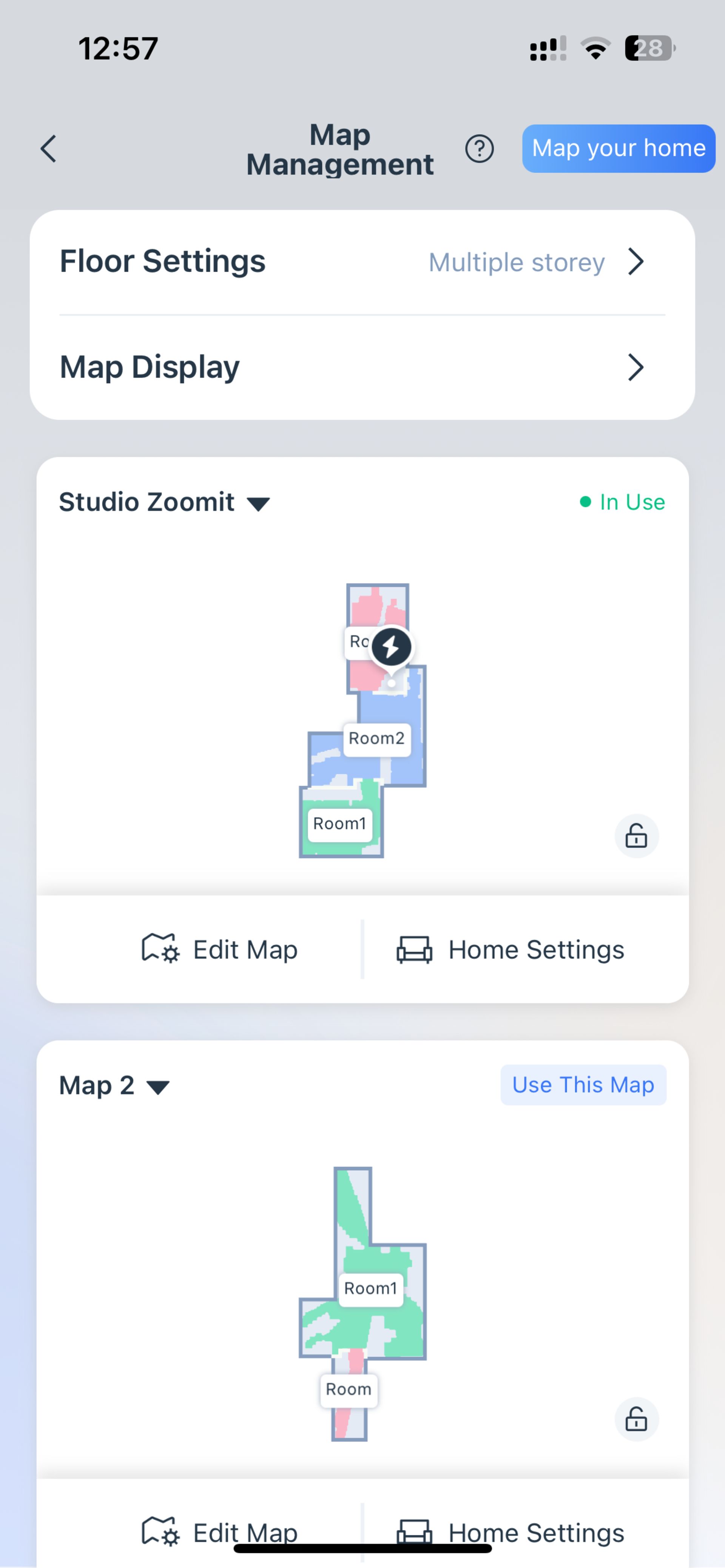Open the help question mark icon
This screenshot has height=1568, width=725.
[479, 149]
